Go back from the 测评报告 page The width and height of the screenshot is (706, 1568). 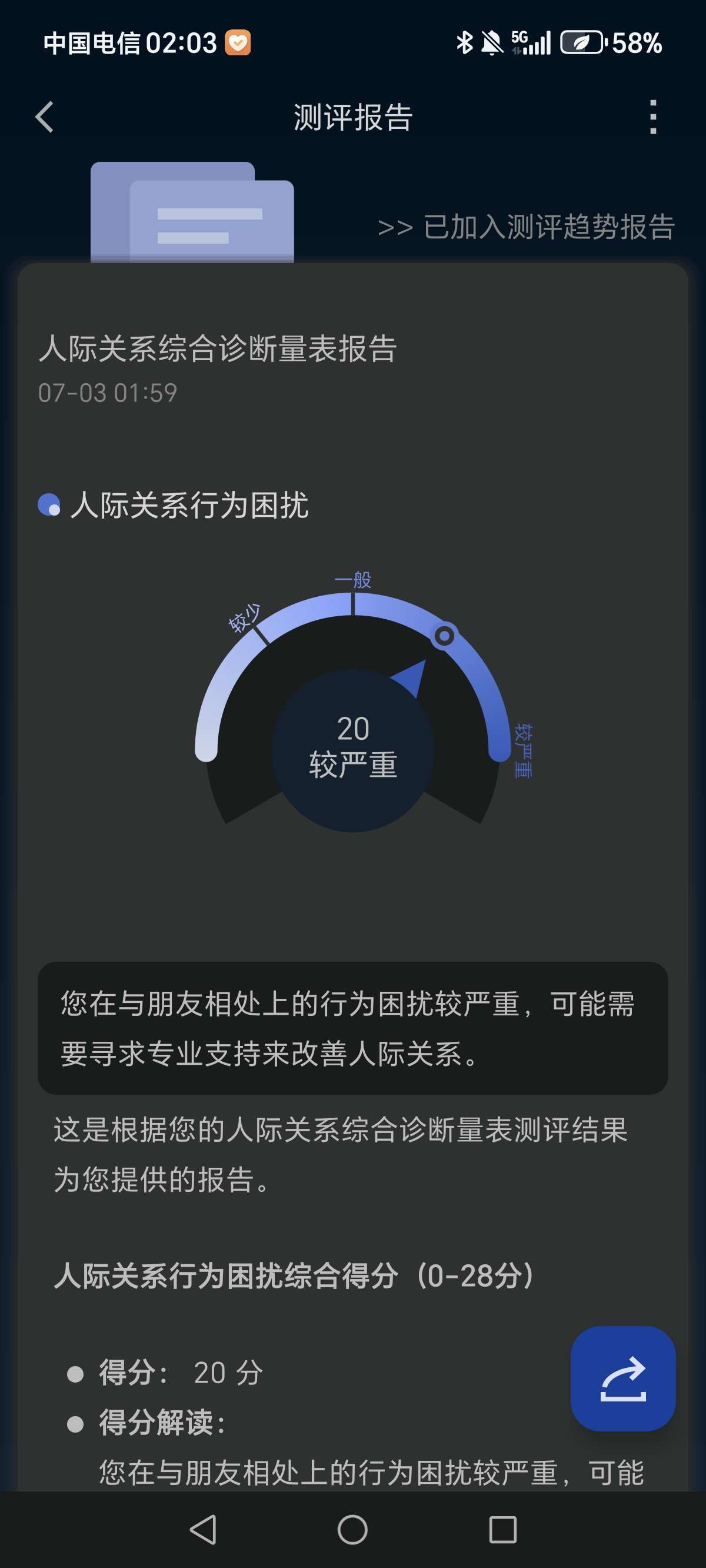[45, 117]
